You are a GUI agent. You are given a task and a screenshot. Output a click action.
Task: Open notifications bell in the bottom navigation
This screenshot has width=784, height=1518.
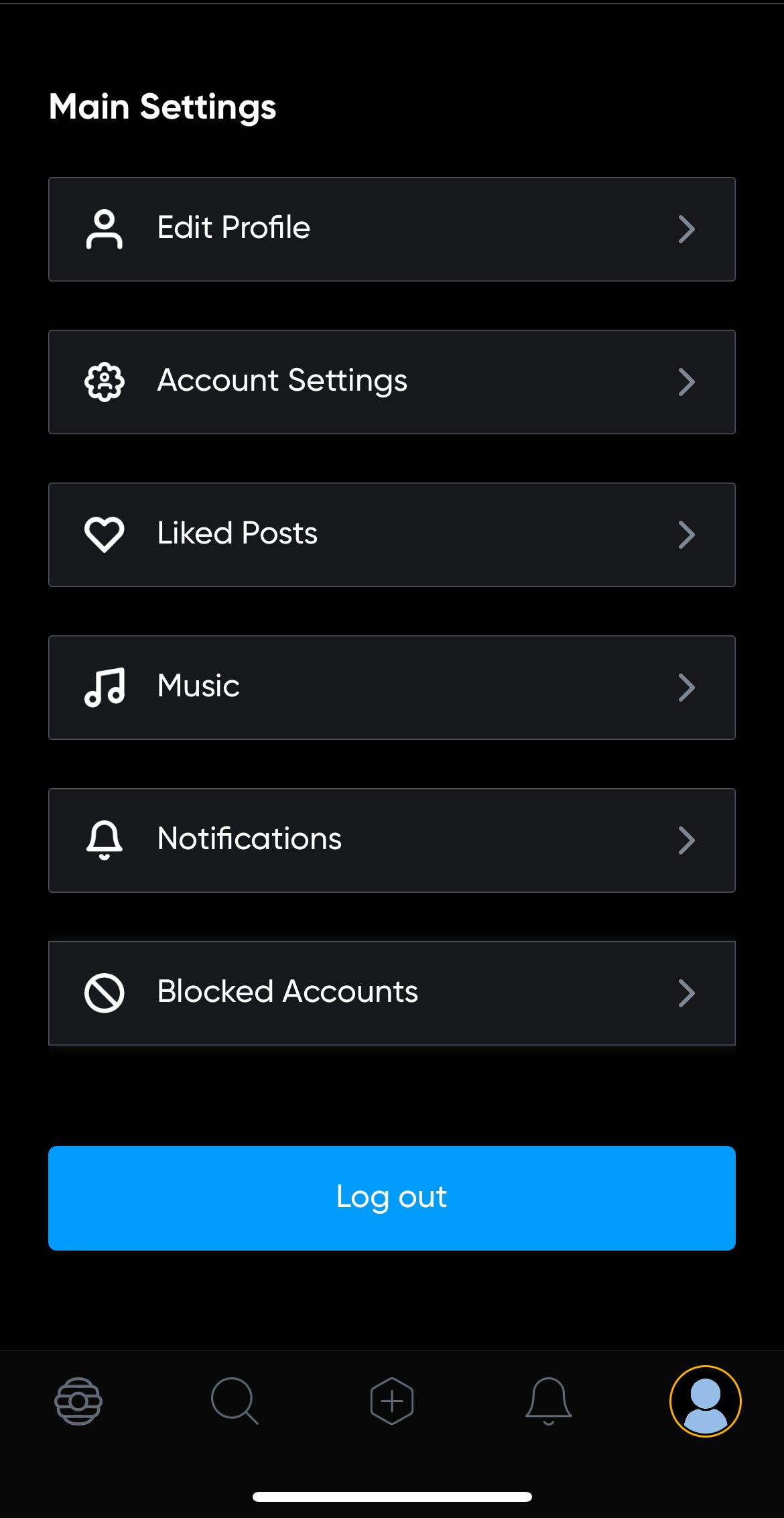click(548, 1401)
